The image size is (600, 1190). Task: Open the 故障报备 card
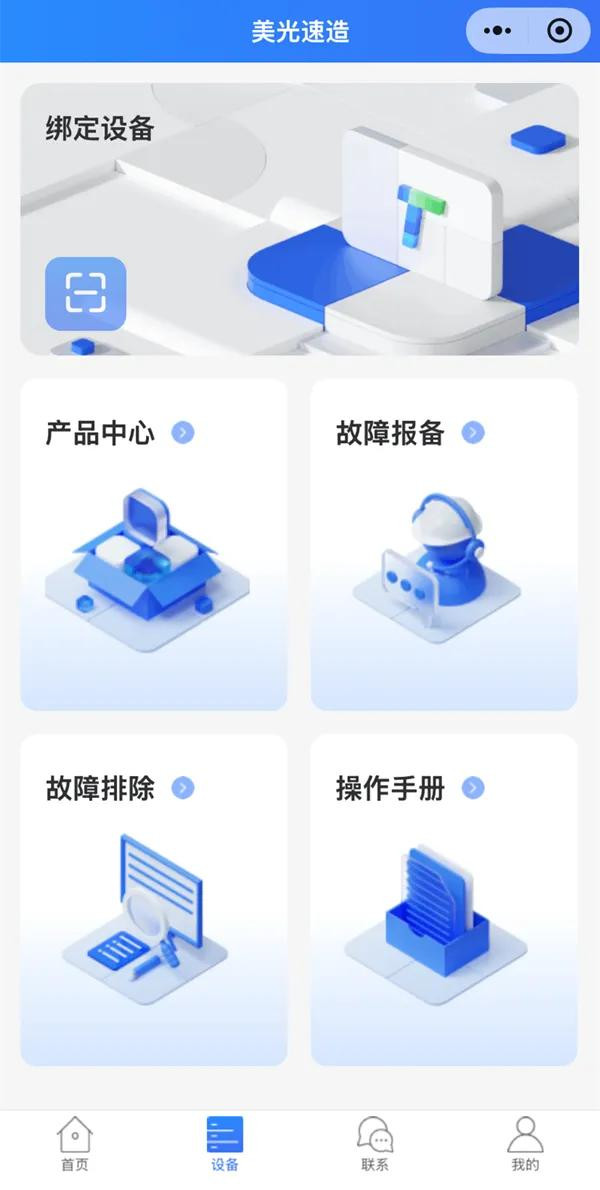(x=444, y=544)
